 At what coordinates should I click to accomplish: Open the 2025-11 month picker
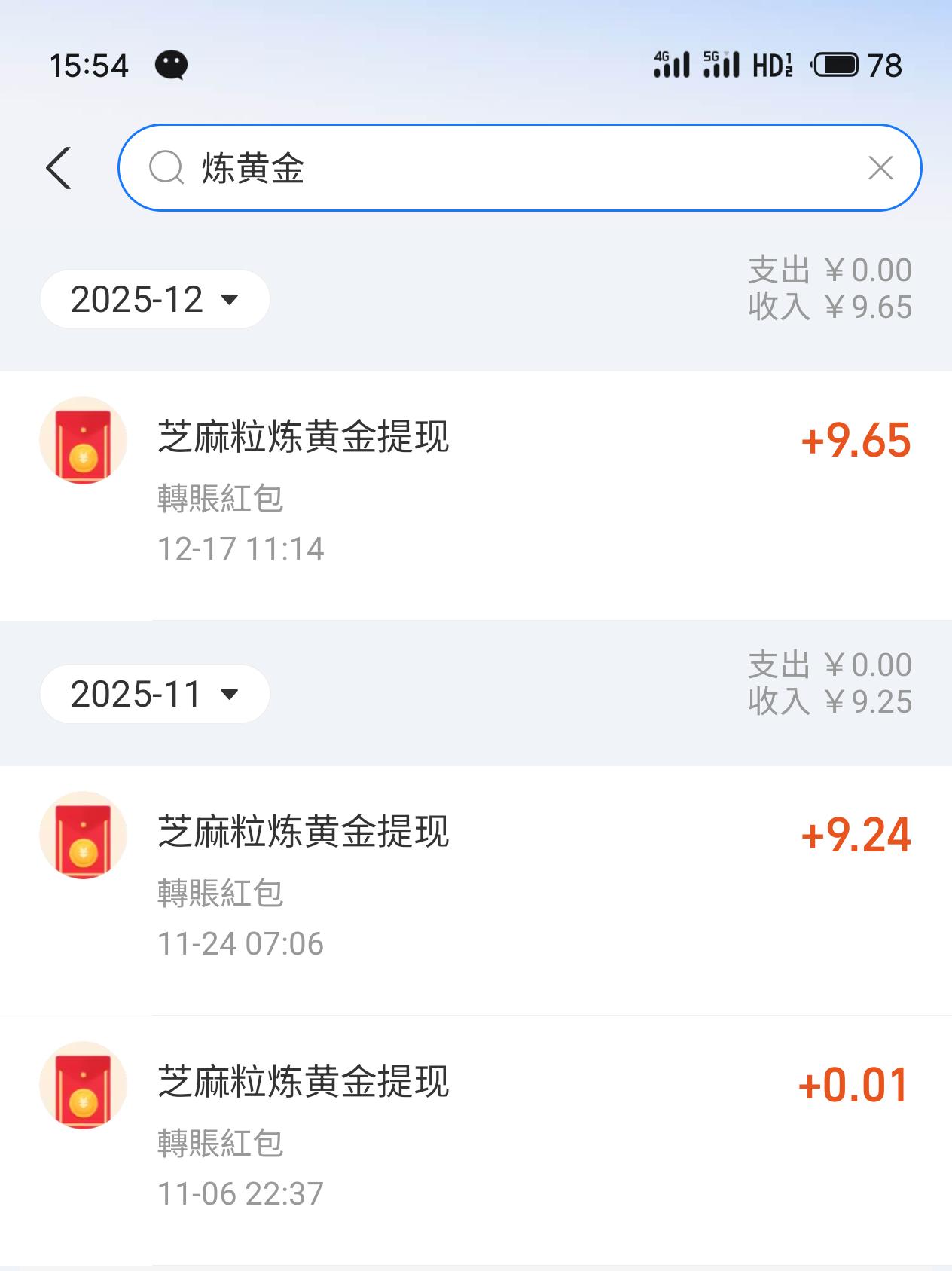click(x=154, y=695)
